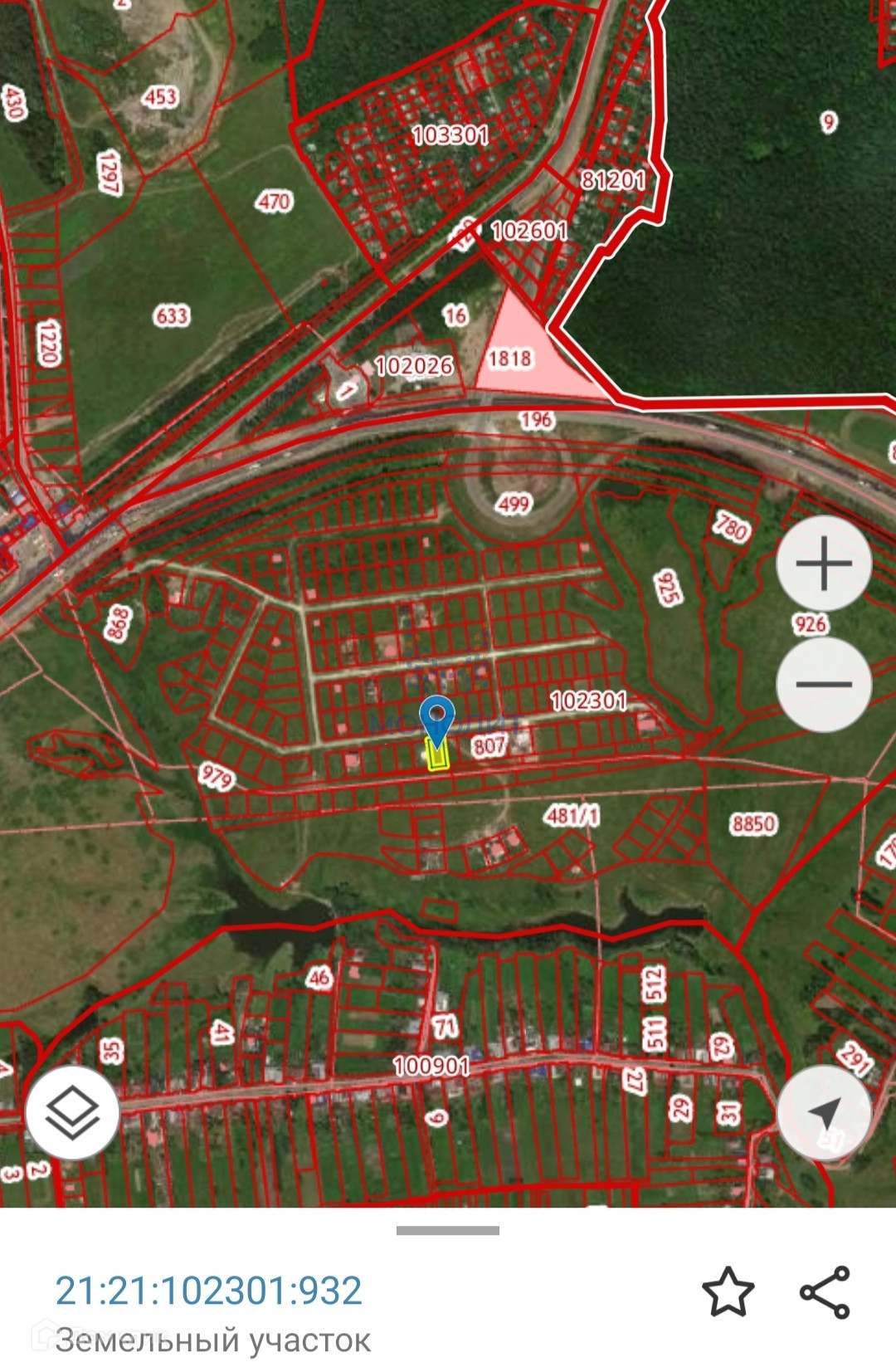This screenshot has width=896, height=1372.
Task: Expand the bottom sheet with its handle
Action: click(448, 1230)
